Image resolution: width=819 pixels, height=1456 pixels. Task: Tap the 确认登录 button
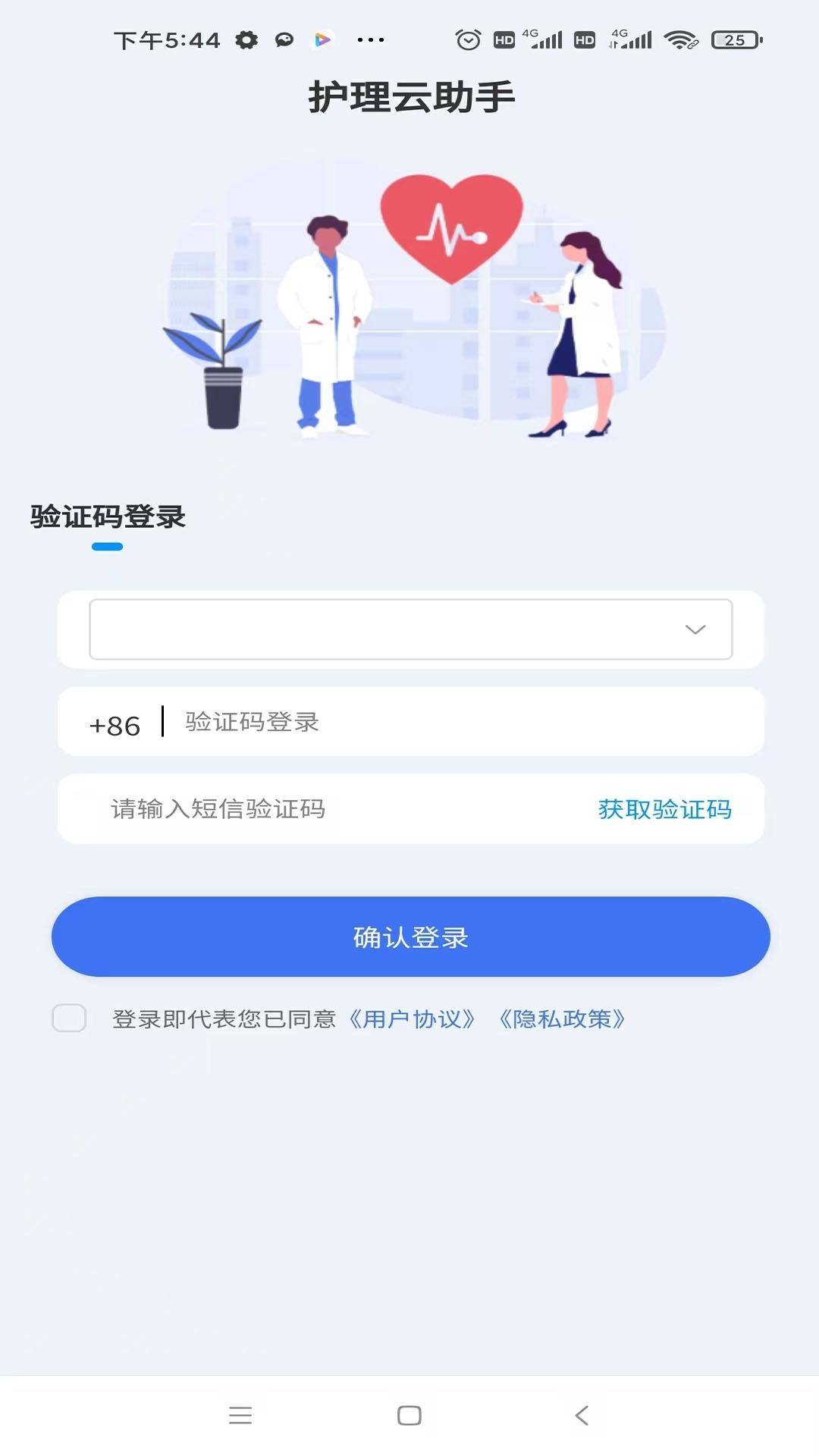409,937
